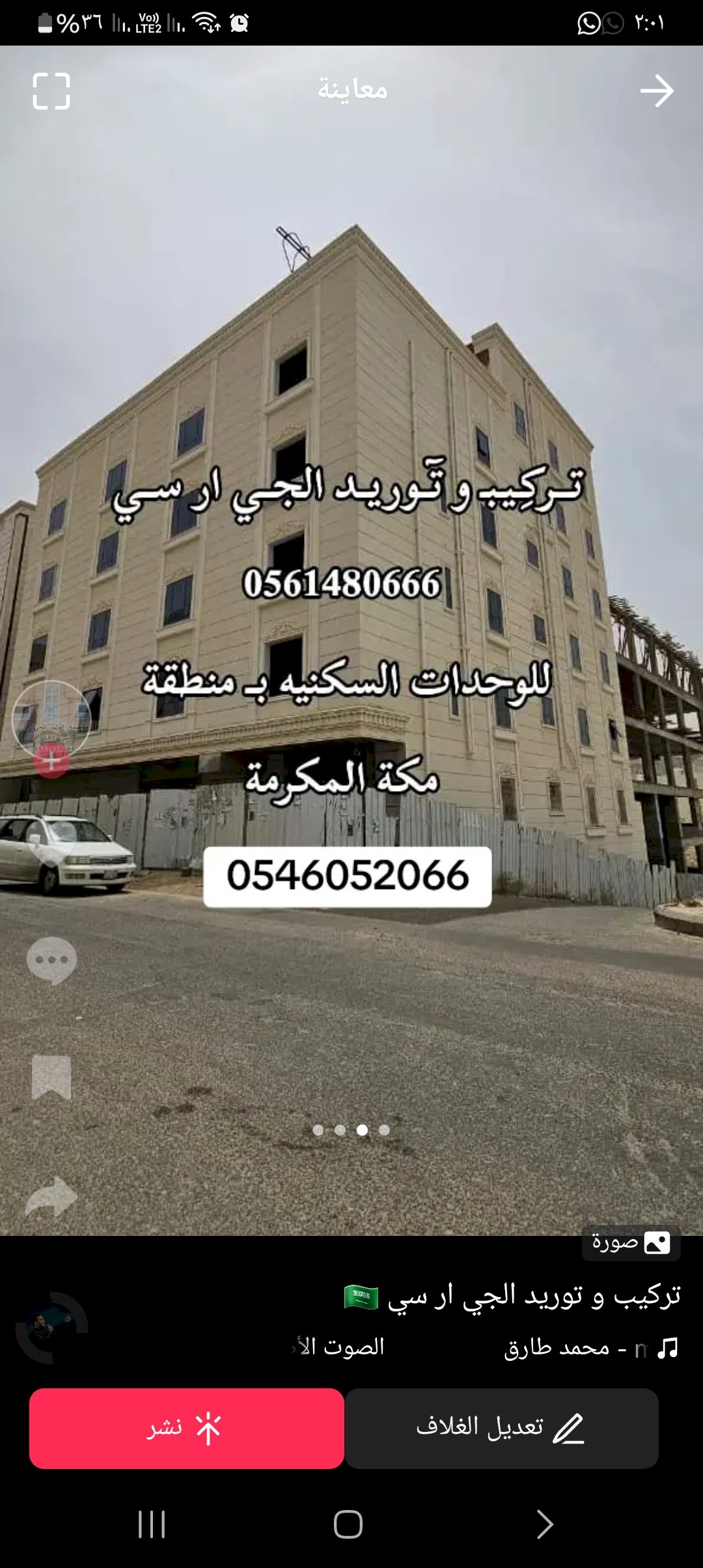This screenshot has width=703, height=1568.
Task: Tap the back arrow beside معاينة
Action: 656,91
